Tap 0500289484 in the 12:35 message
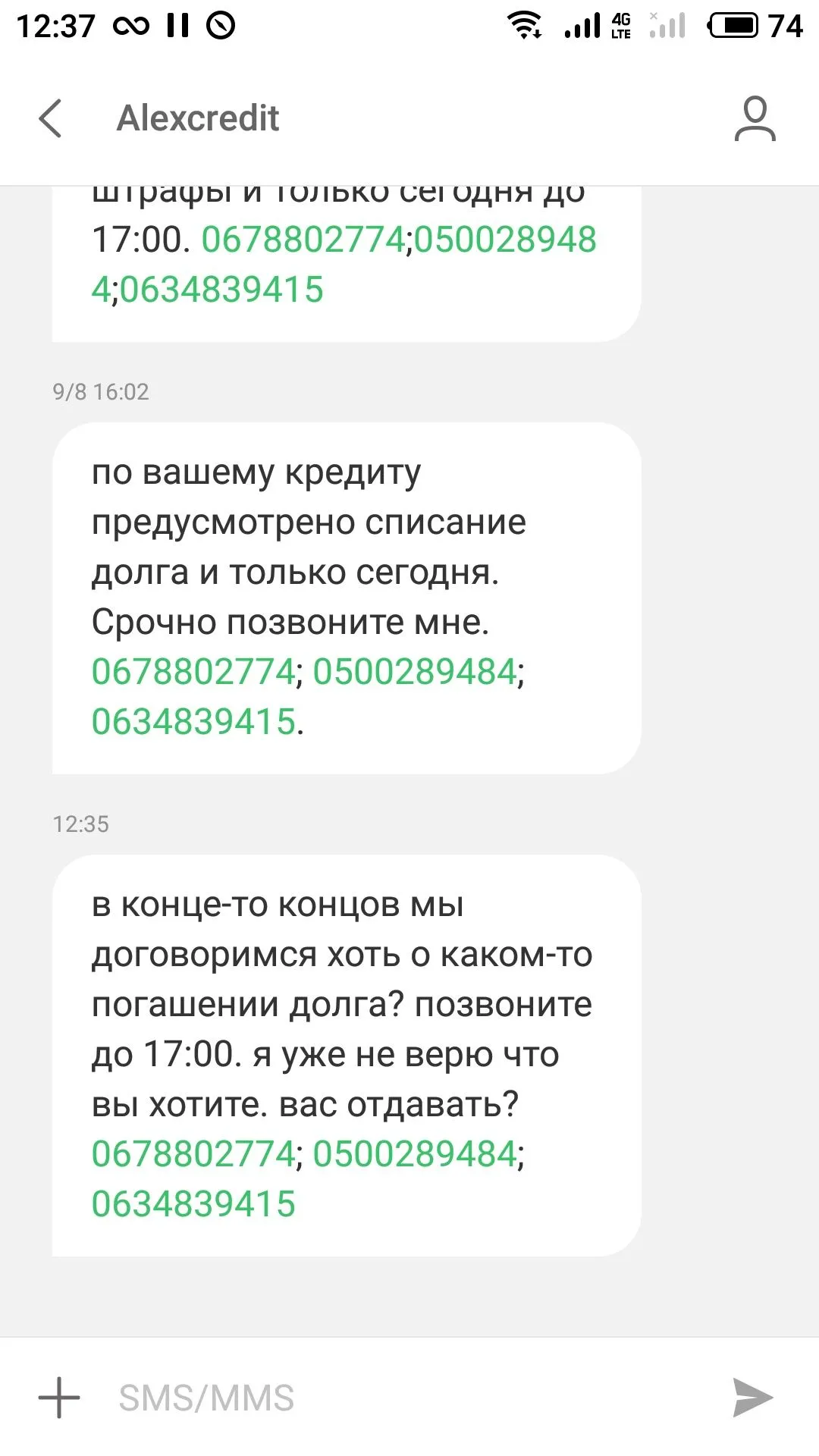This screenshot has height=1456, width=819. tap(415, 1154)
